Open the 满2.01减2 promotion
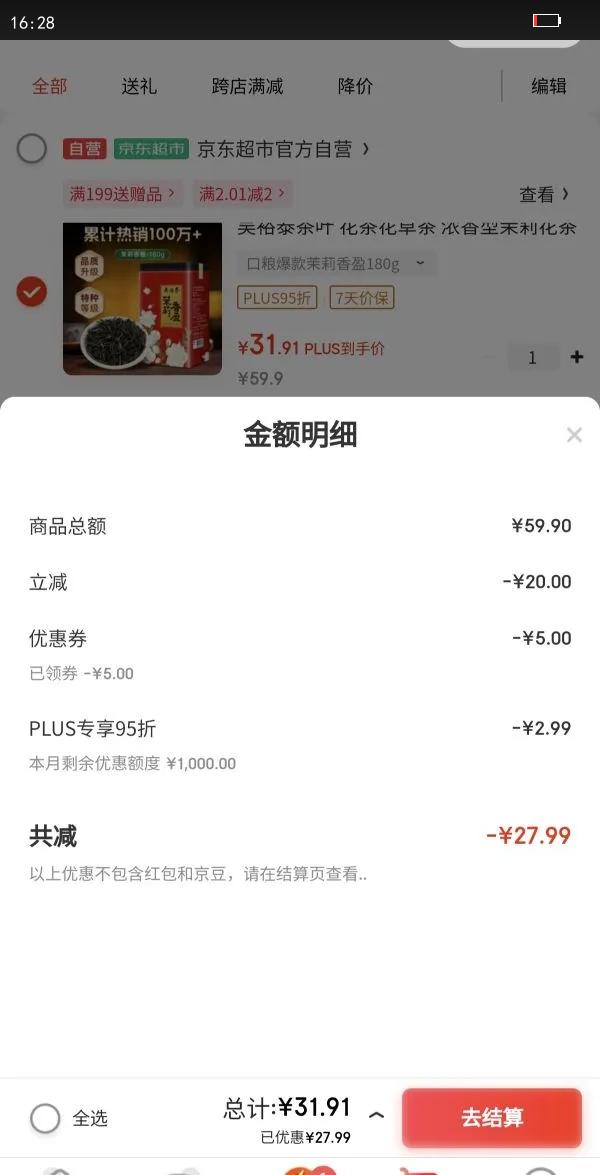 [242, 193]
